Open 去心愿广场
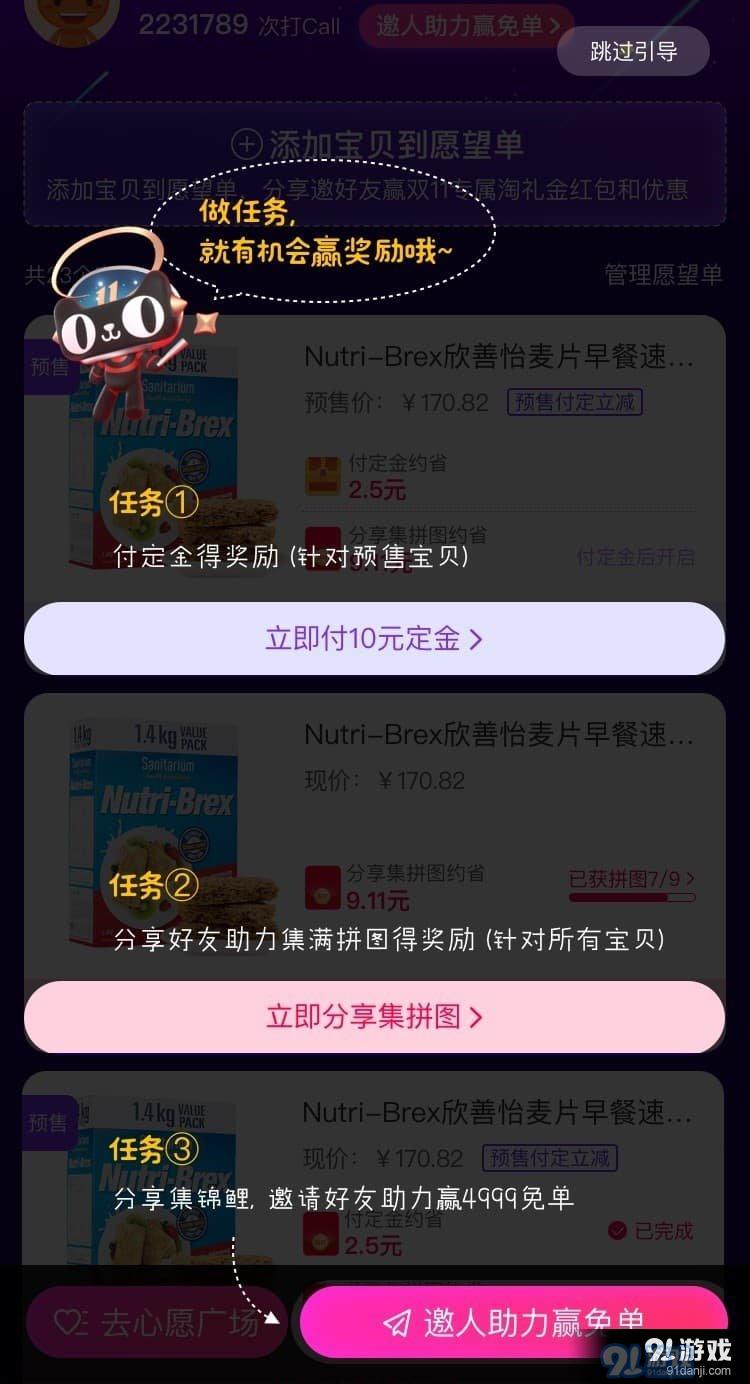This screenshot has height=1384, width=750. (156, 1322)
